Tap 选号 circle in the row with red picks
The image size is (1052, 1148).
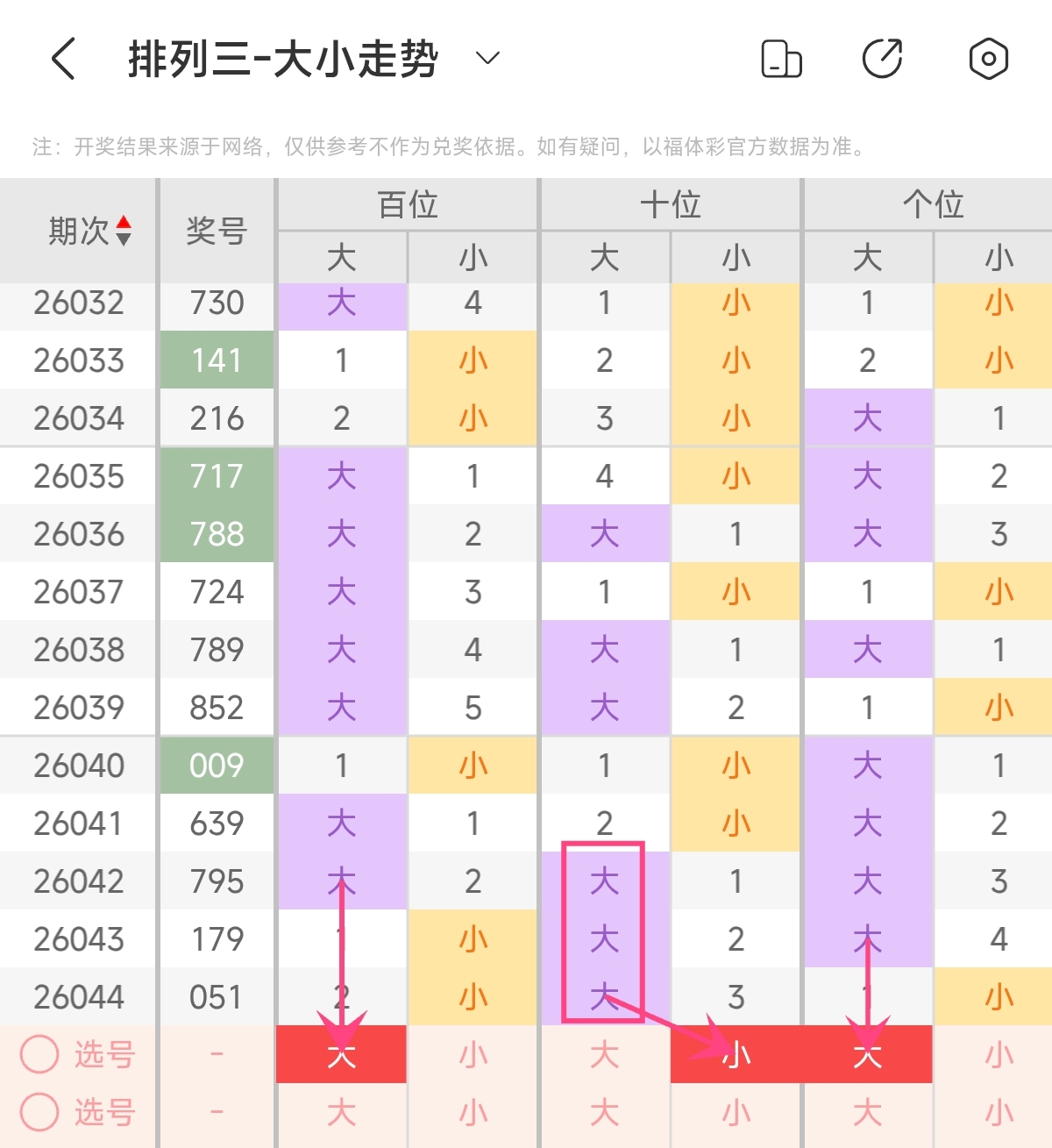pyautogui.click(x=40, y=1055)
